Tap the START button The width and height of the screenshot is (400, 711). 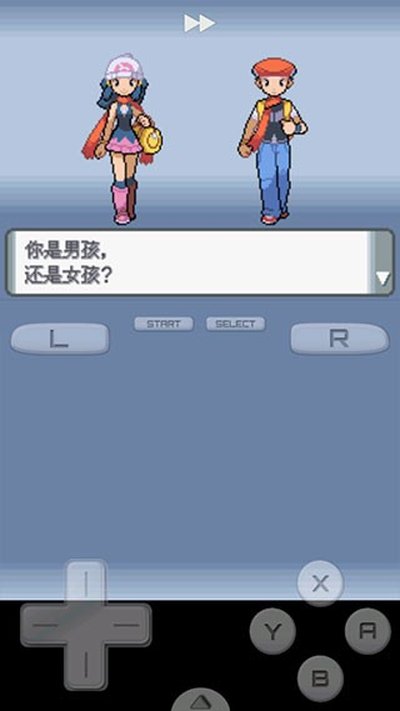coord(164,324)
